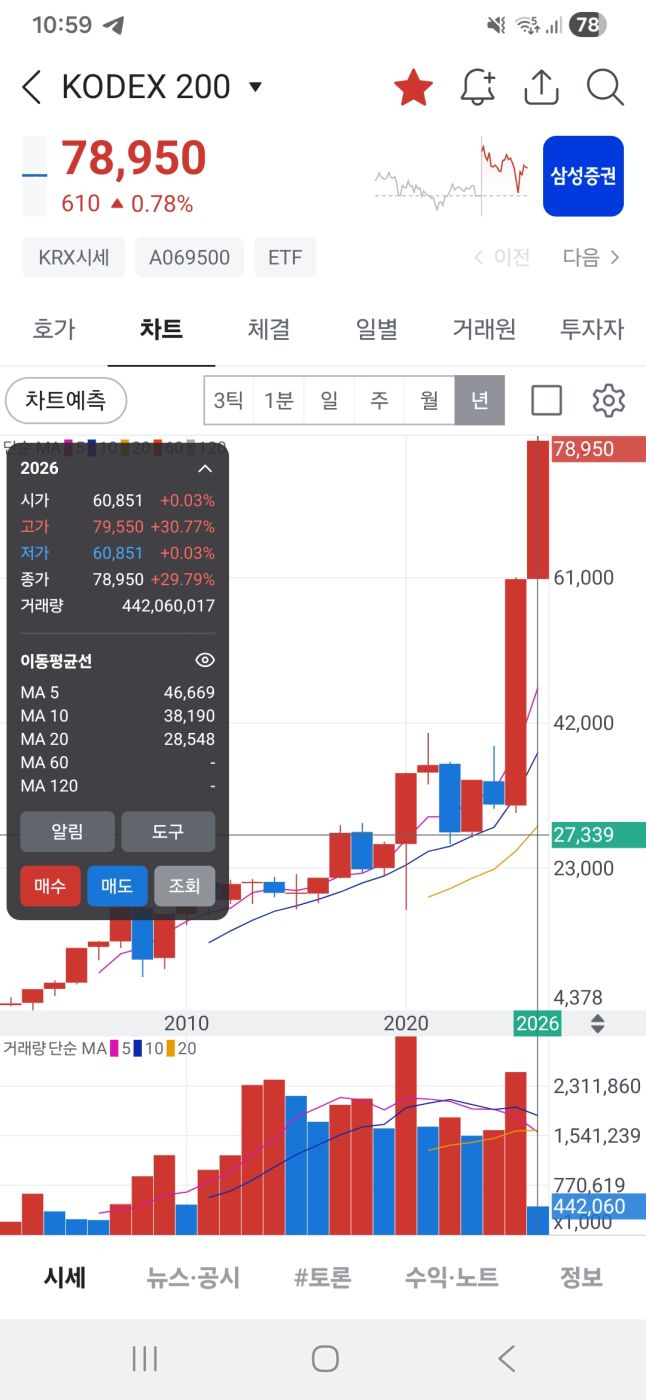Image resolution: width=646 pixels, height=1400 pixels.
Task: Tap the 차트예측 button
Action: point(66,401)
